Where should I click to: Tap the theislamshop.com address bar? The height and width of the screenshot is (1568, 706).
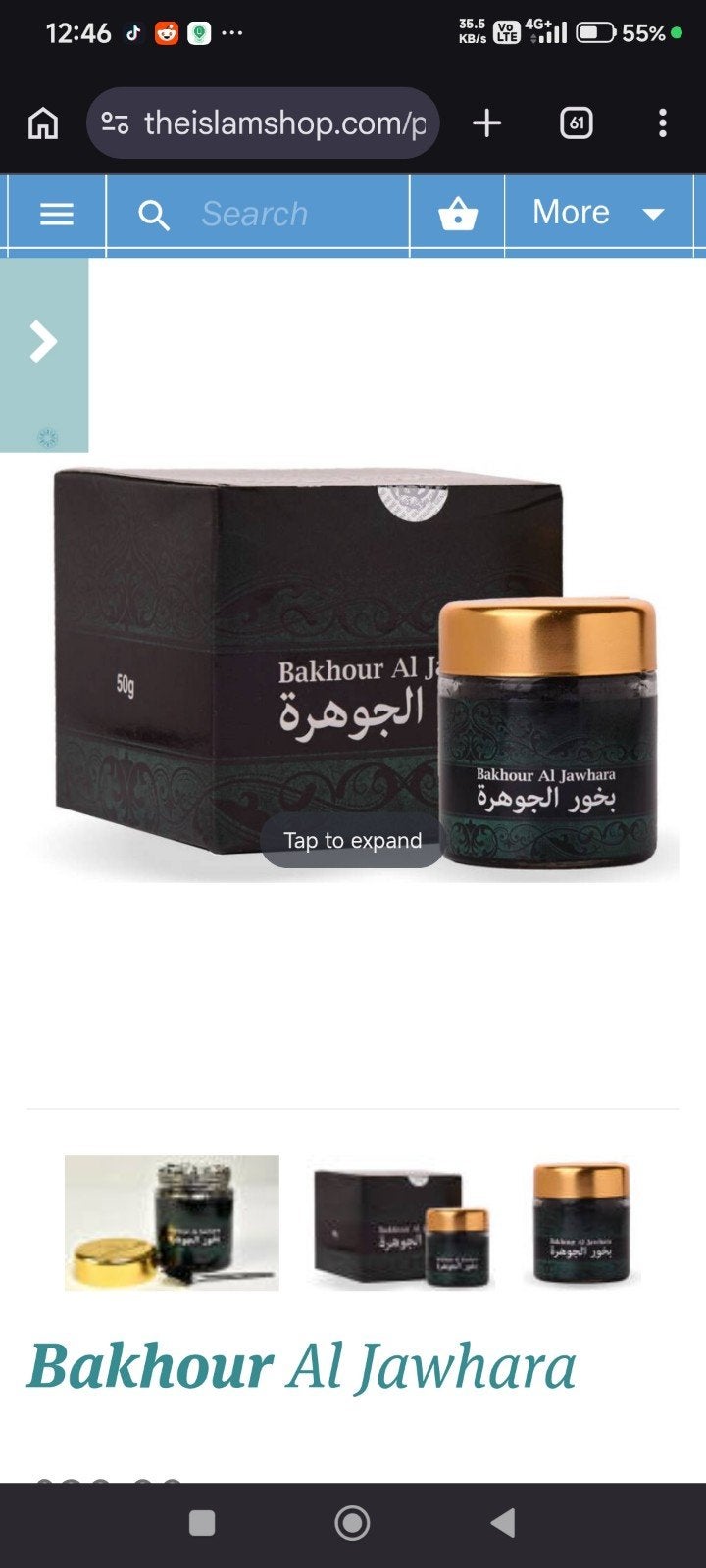tap(263, 123)
